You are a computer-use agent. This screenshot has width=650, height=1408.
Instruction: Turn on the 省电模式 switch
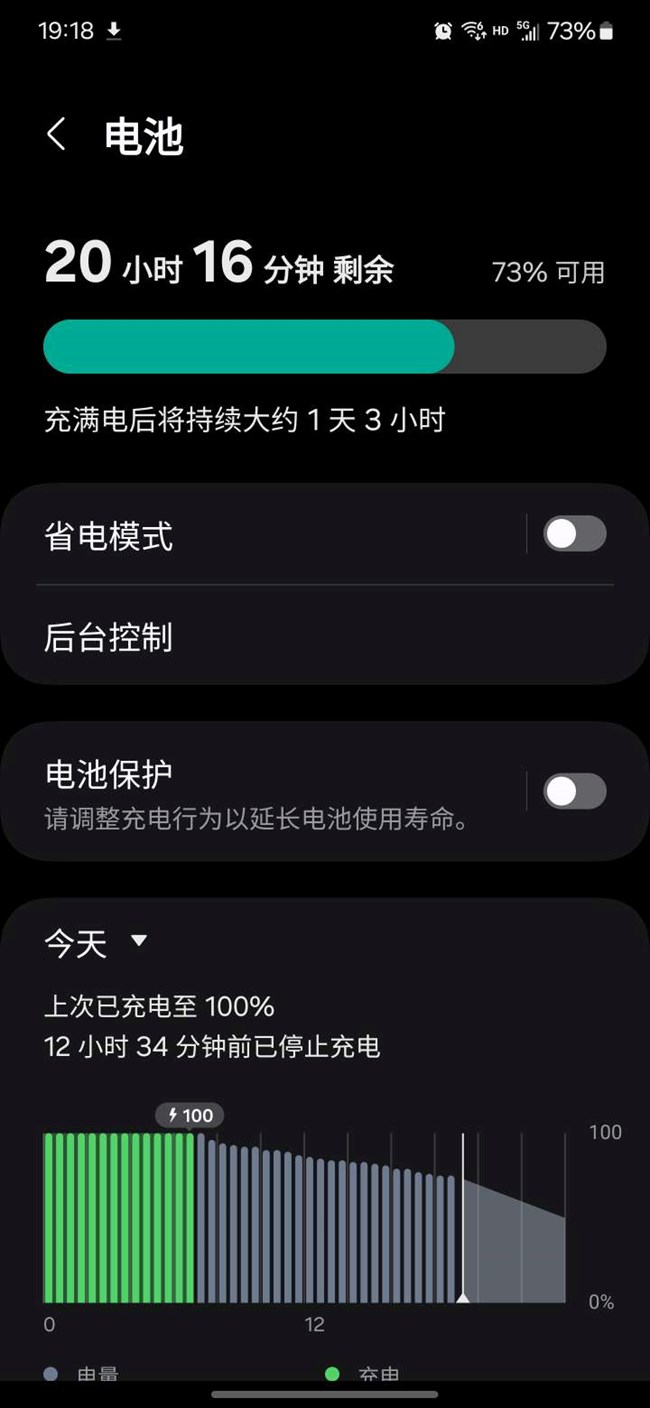click(x=574, y=534)
